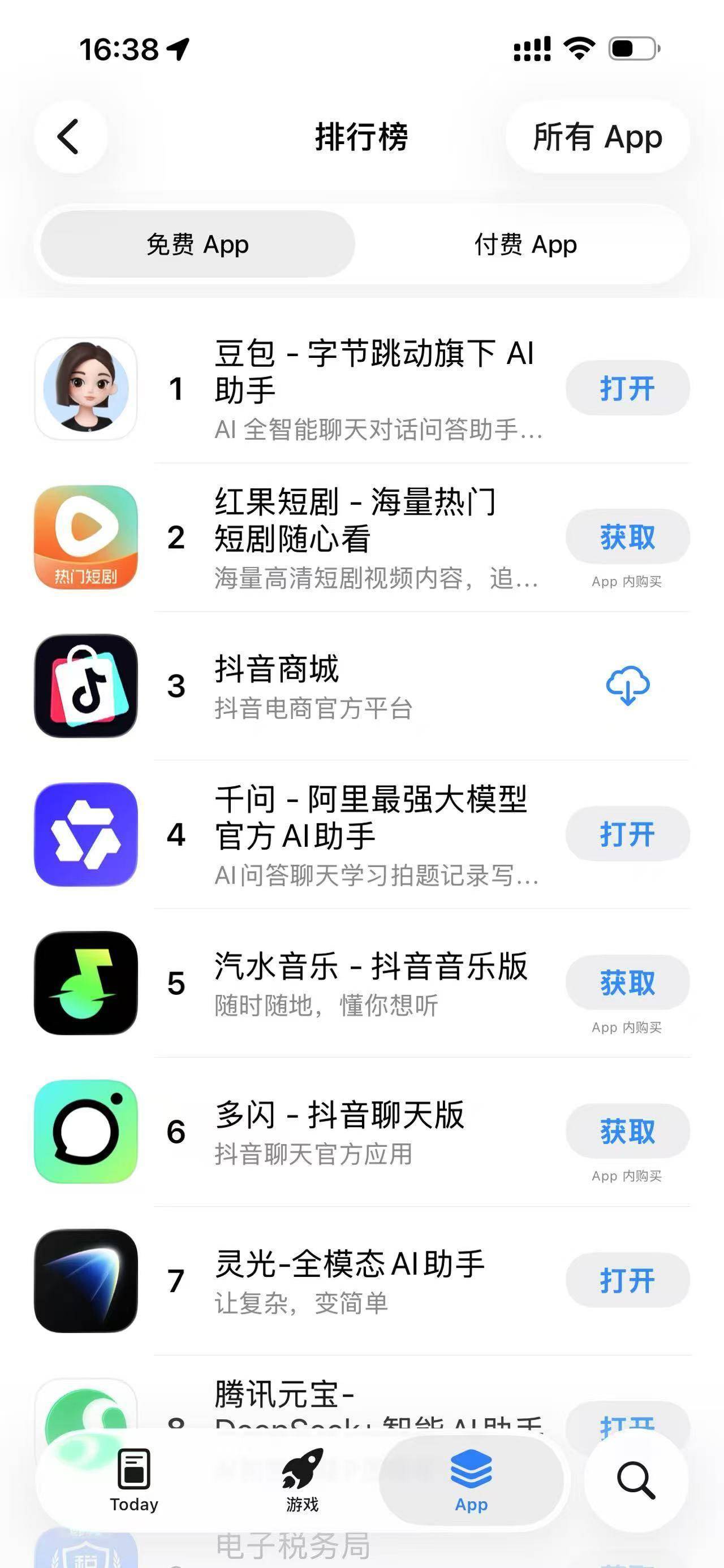Image resolution: width=724 pixels, height=1568 pixels.
Task: Switch to the 付费 App list
Action: 525,244
